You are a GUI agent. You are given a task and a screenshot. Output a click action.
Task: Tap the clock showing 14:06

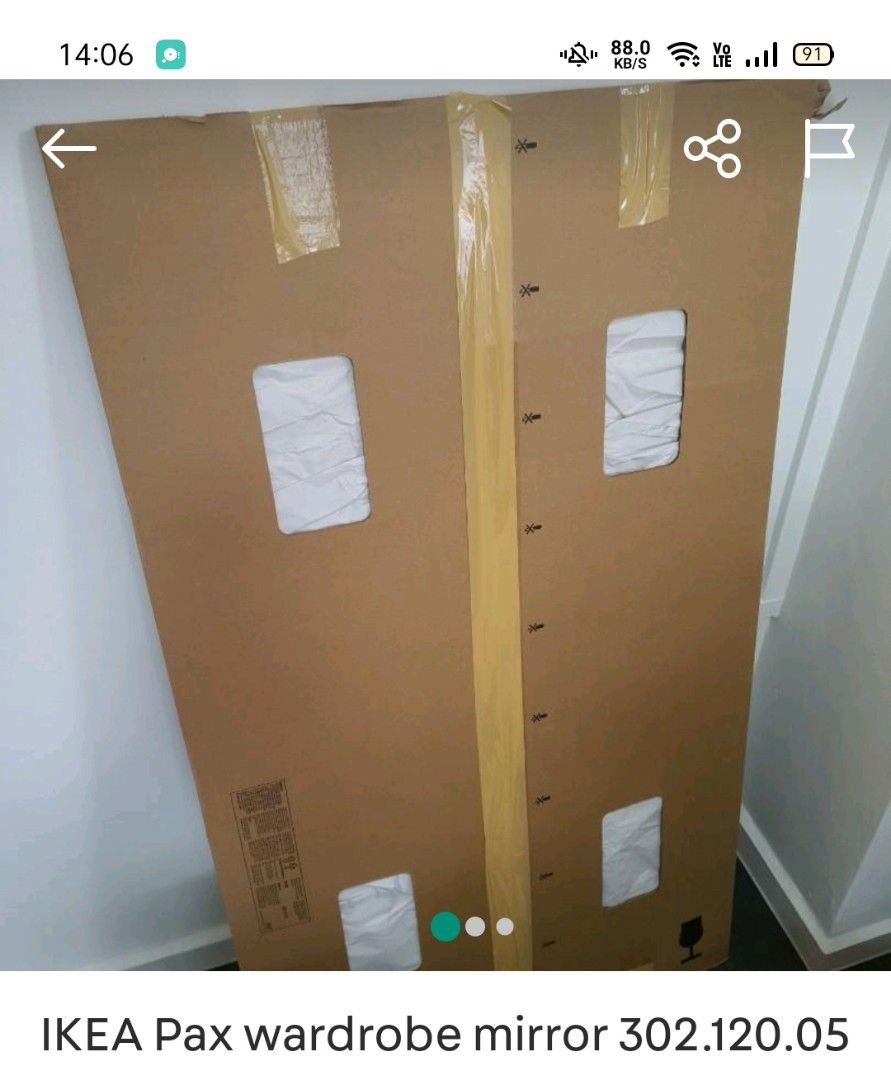pyautogui.click(x=95, y=55)
